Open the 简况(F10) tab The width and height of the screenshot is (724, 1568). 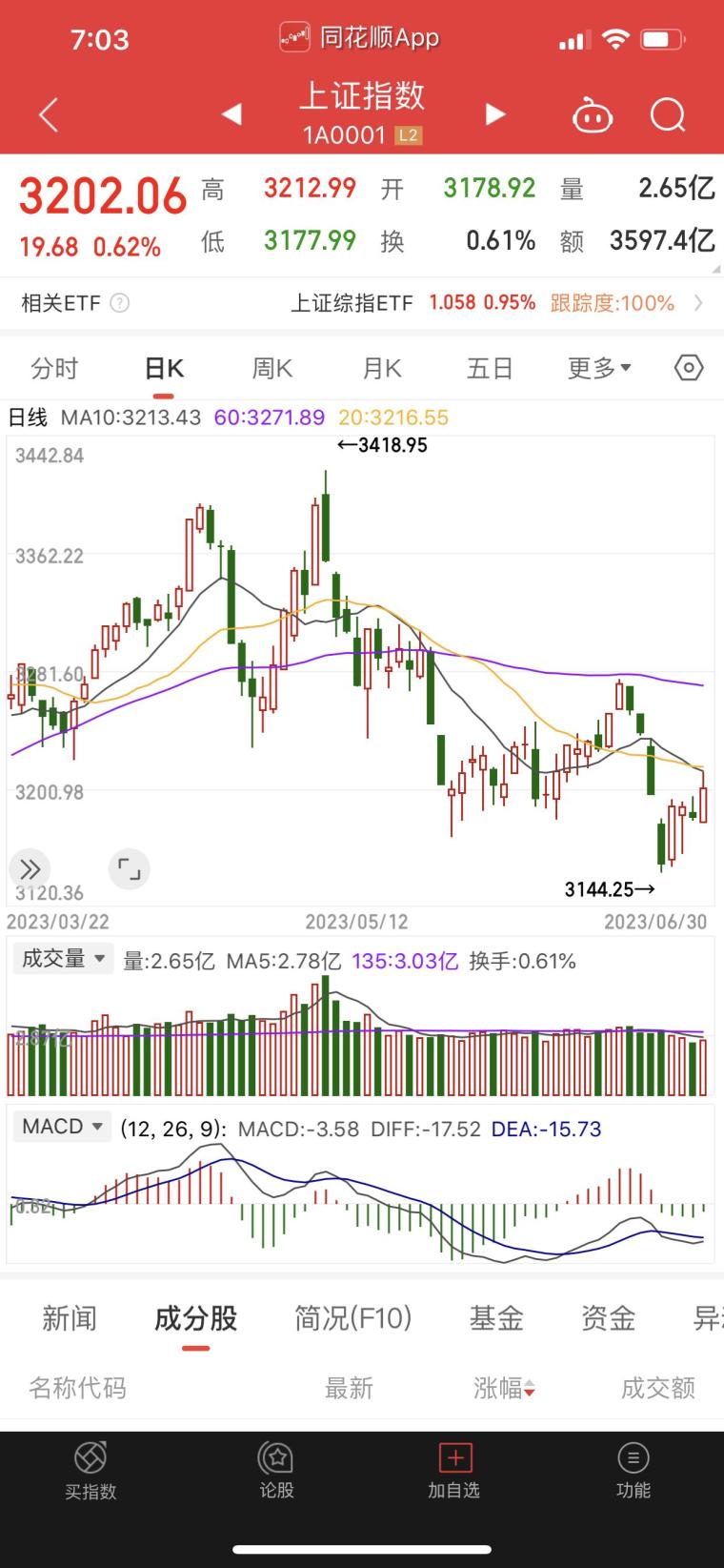pos(353,1318)
